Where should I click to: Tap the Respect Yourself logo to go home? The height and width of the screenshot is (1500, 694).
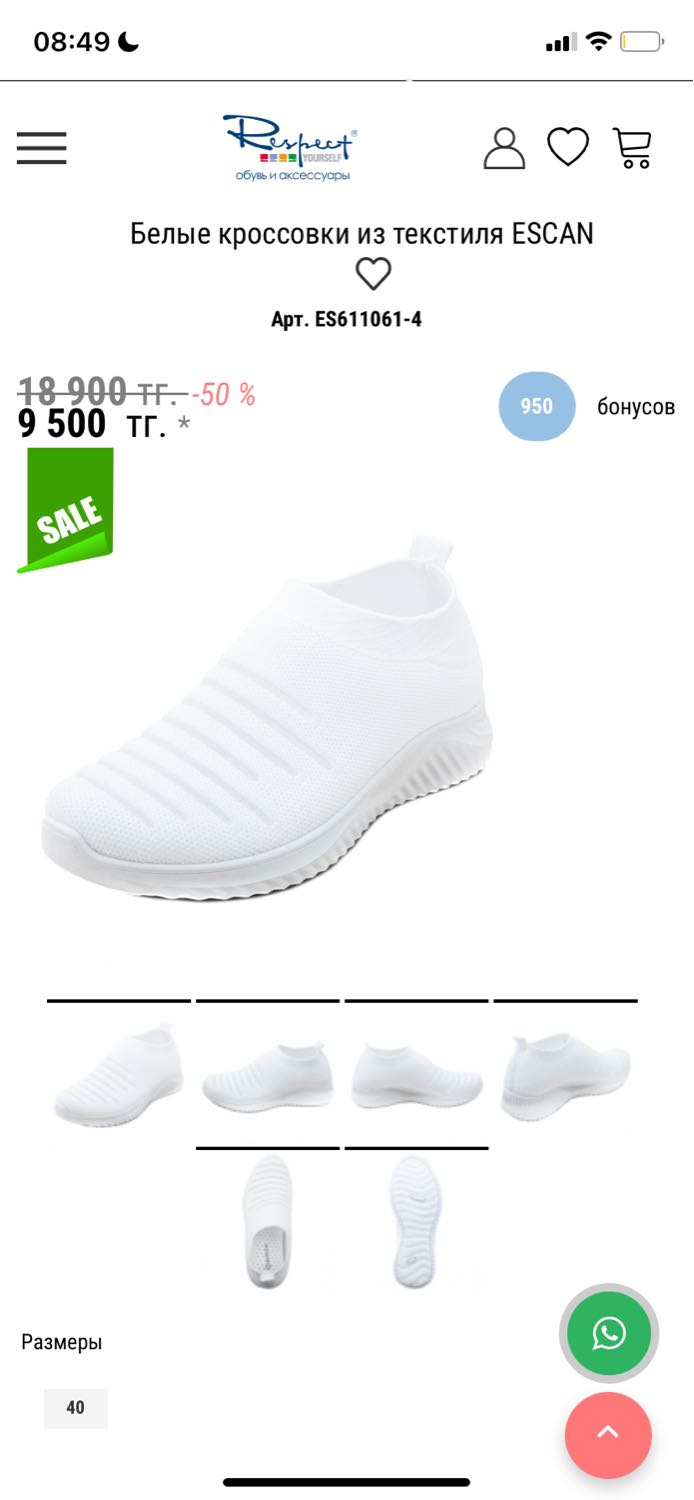tap(289, 148)
